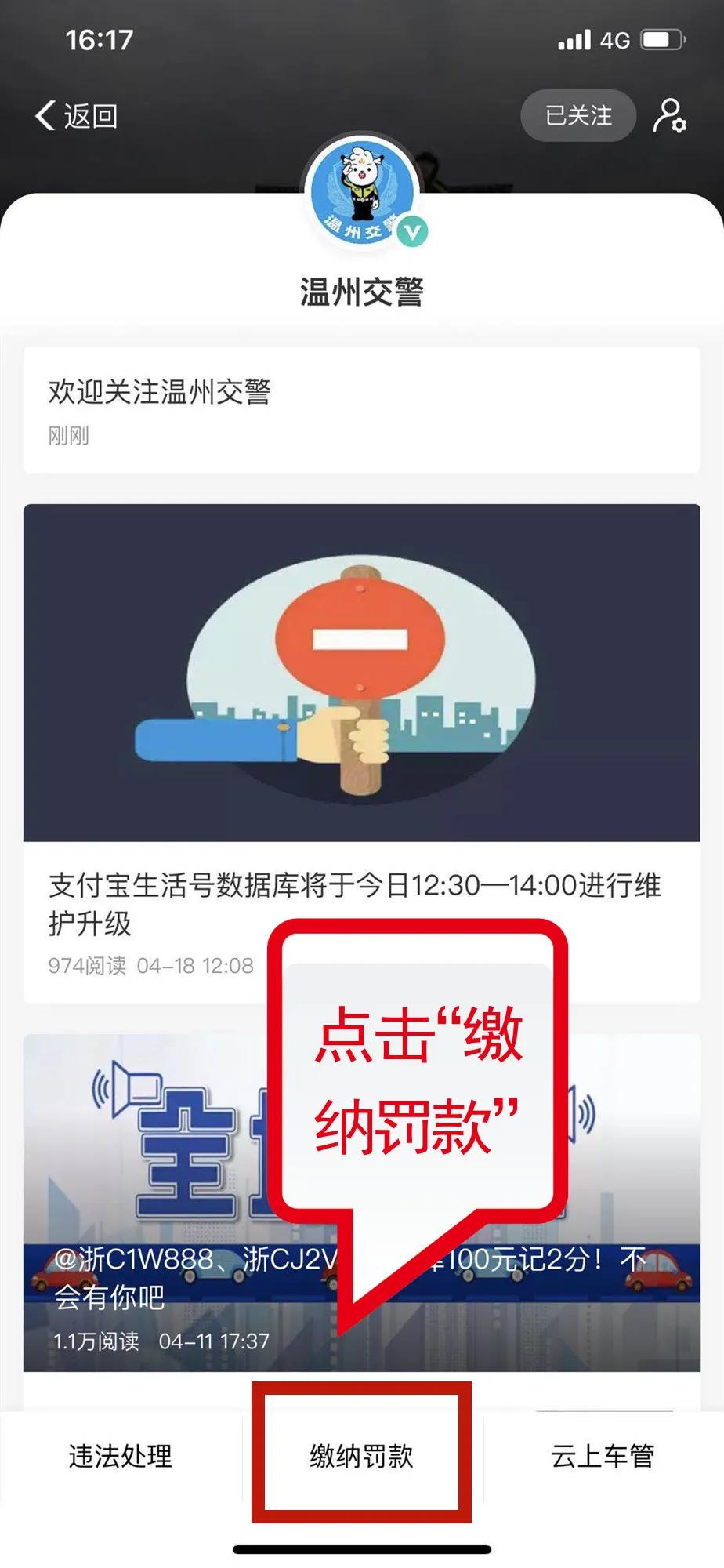The height and width of the screenshot is (1568, 724).
Task: Toggle the 已关注 follow status
Action: tap(578, 115)
